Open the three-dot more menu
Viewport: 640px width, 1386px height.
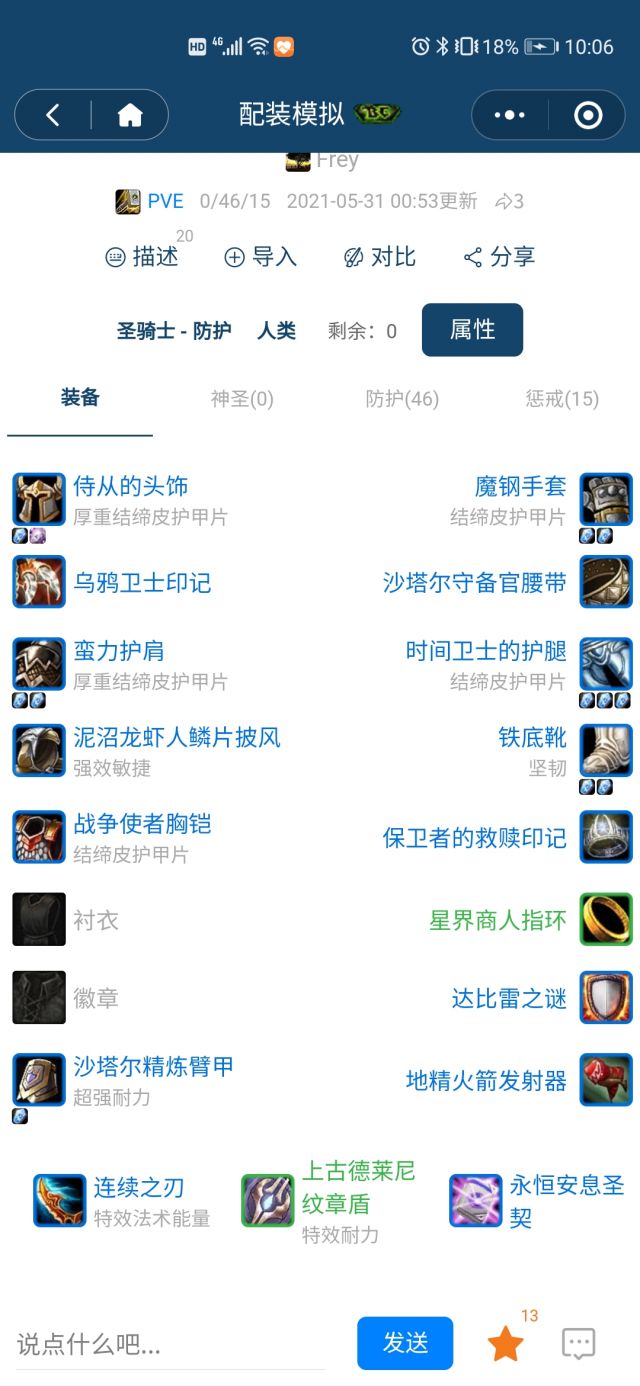click(x=509, y=116)
